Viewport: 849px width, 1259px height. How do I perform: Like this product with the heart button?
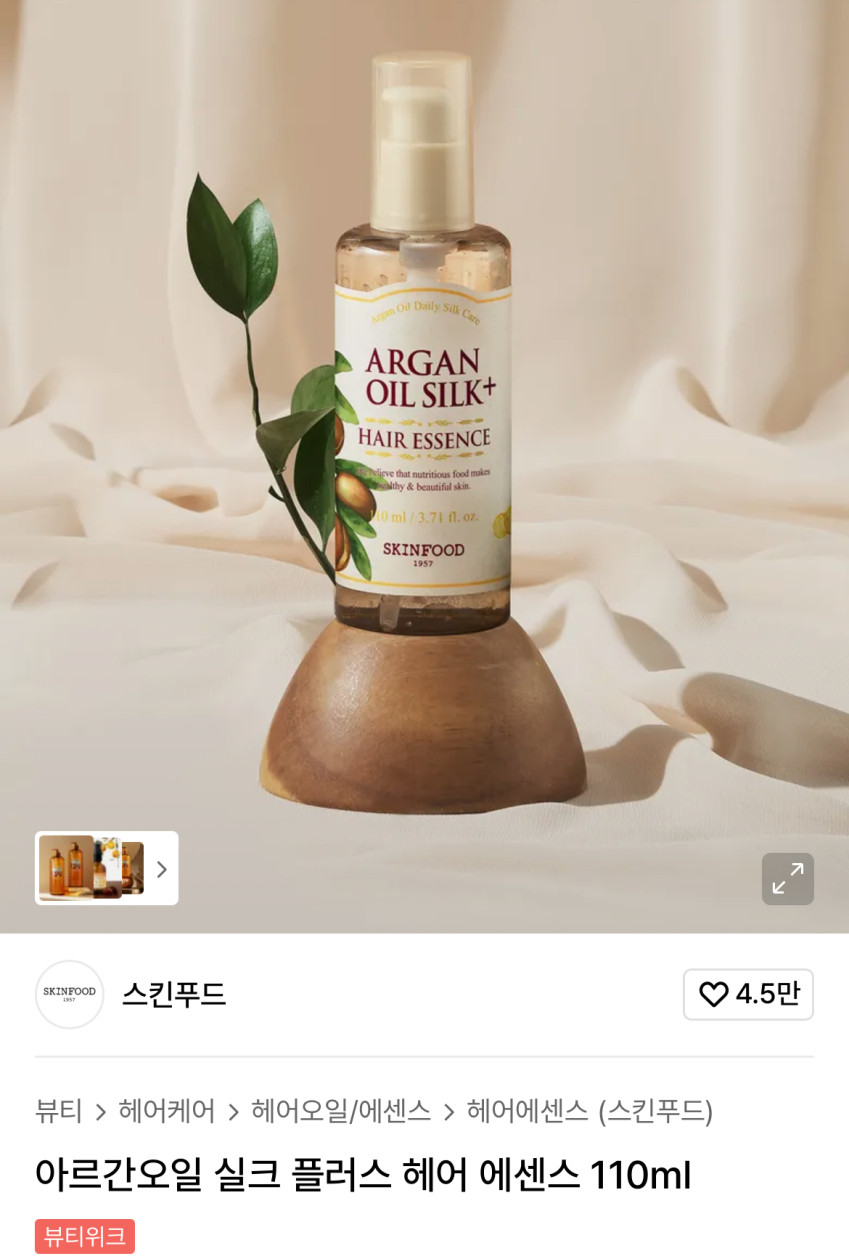pyautogui.click(x=747, y=994)
